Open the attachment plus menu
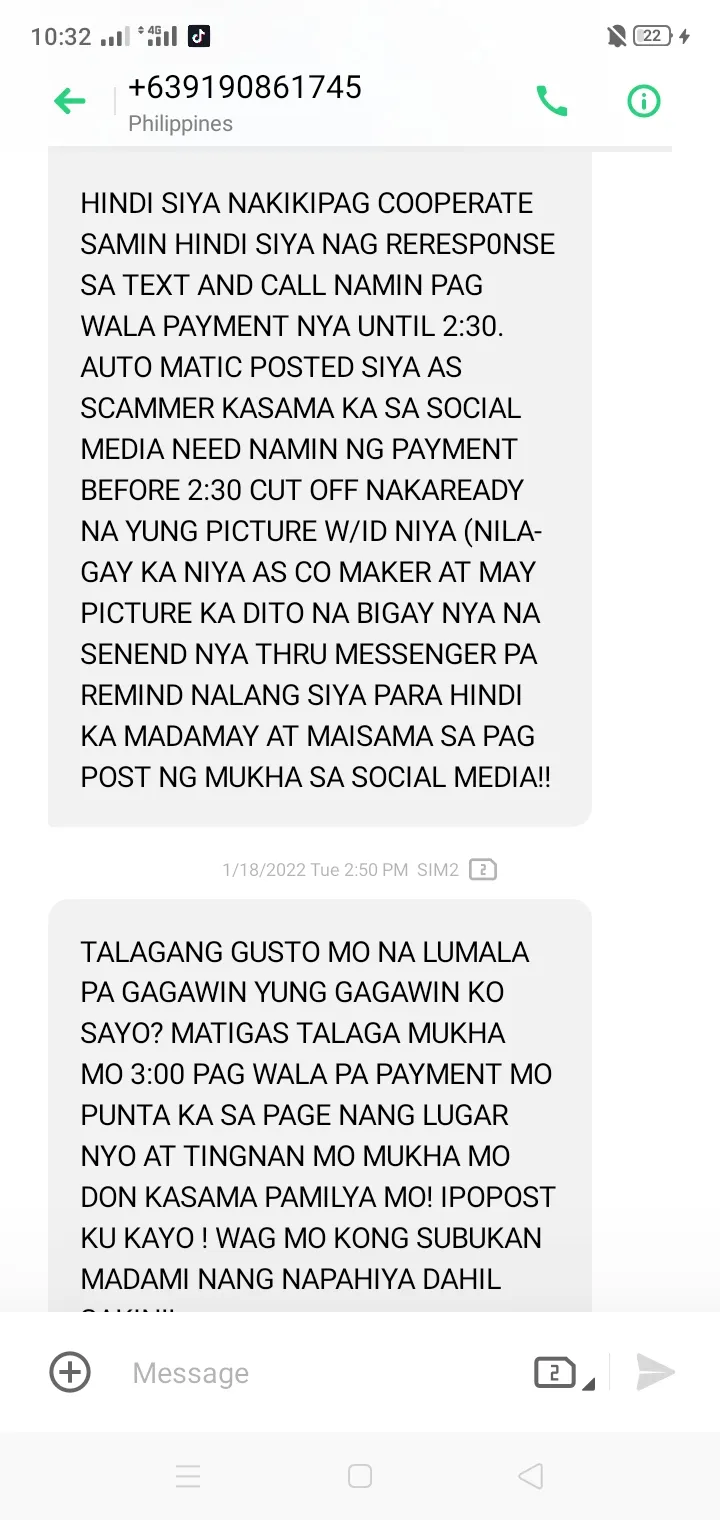 coord(70,1372)
